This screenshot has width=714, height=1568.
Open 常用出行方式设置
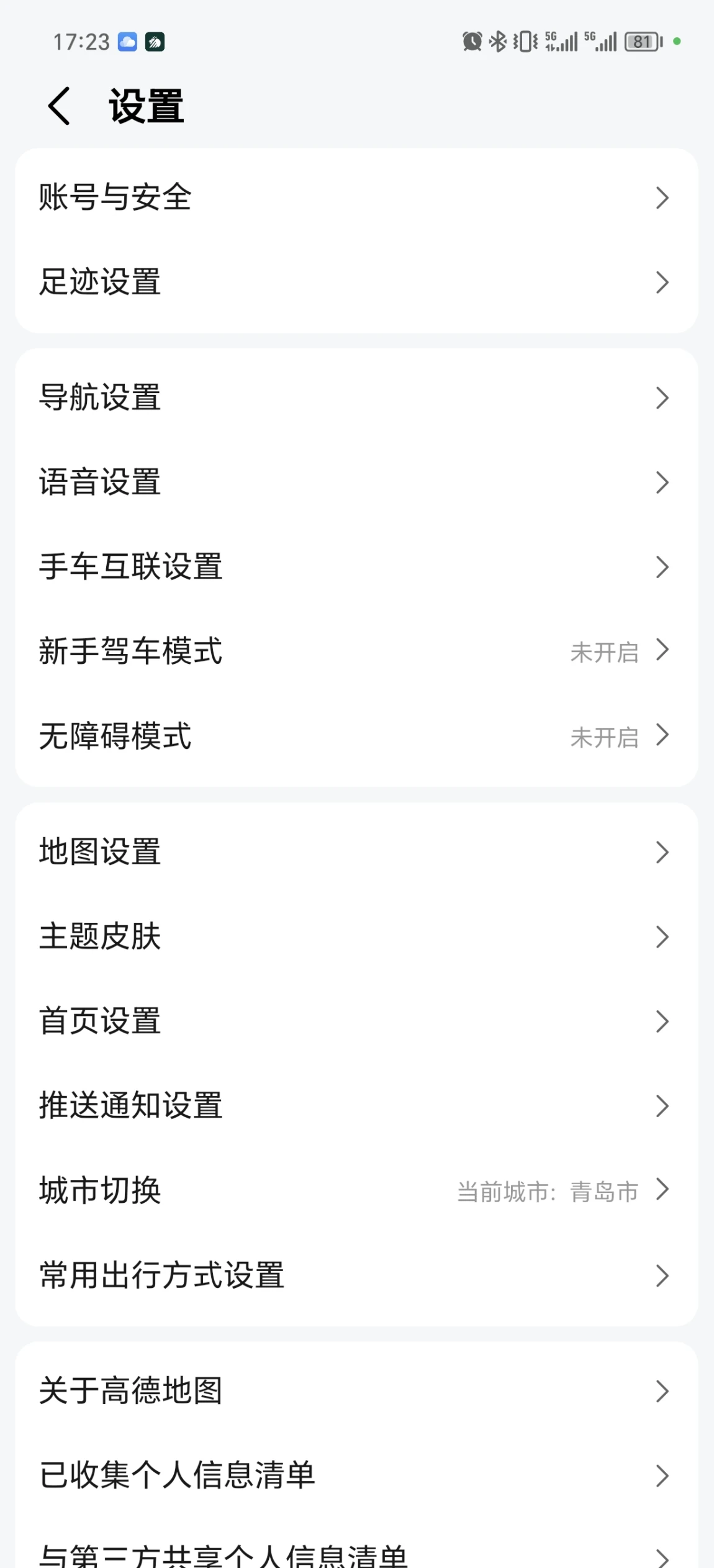[x=357, y=1276]
